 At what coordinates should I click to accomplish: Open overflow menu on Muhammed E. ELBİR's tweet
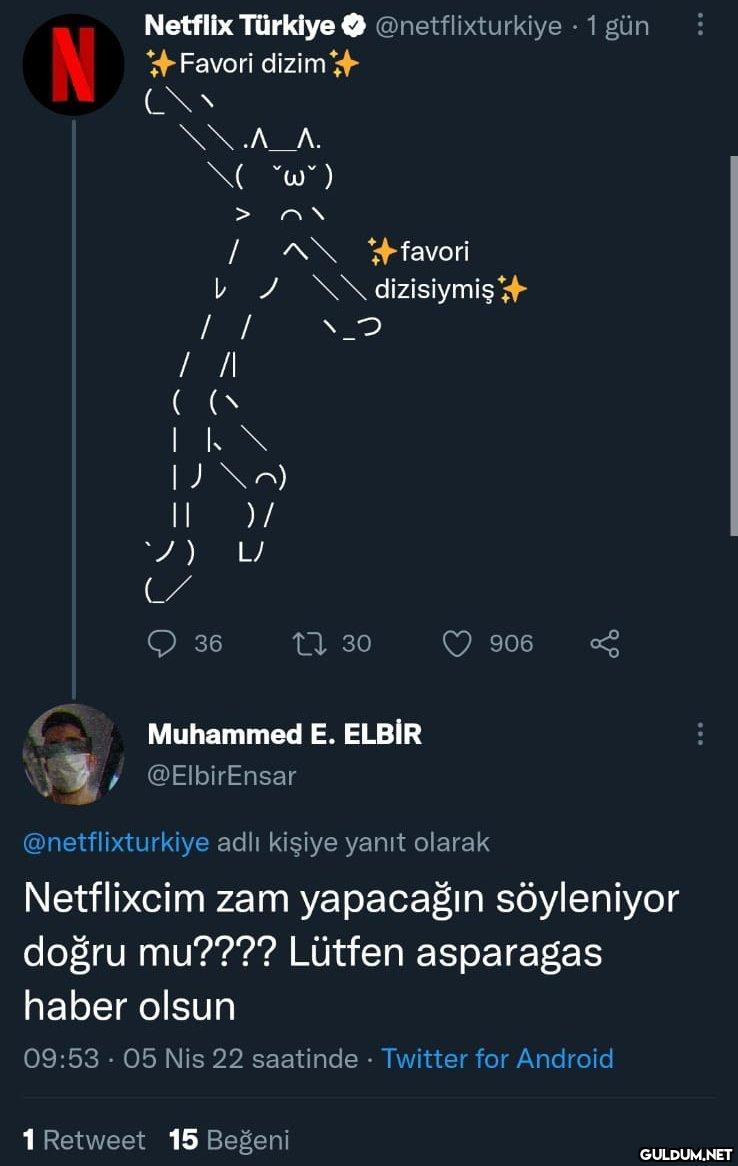pyautogui.click(x=699, y=735)
